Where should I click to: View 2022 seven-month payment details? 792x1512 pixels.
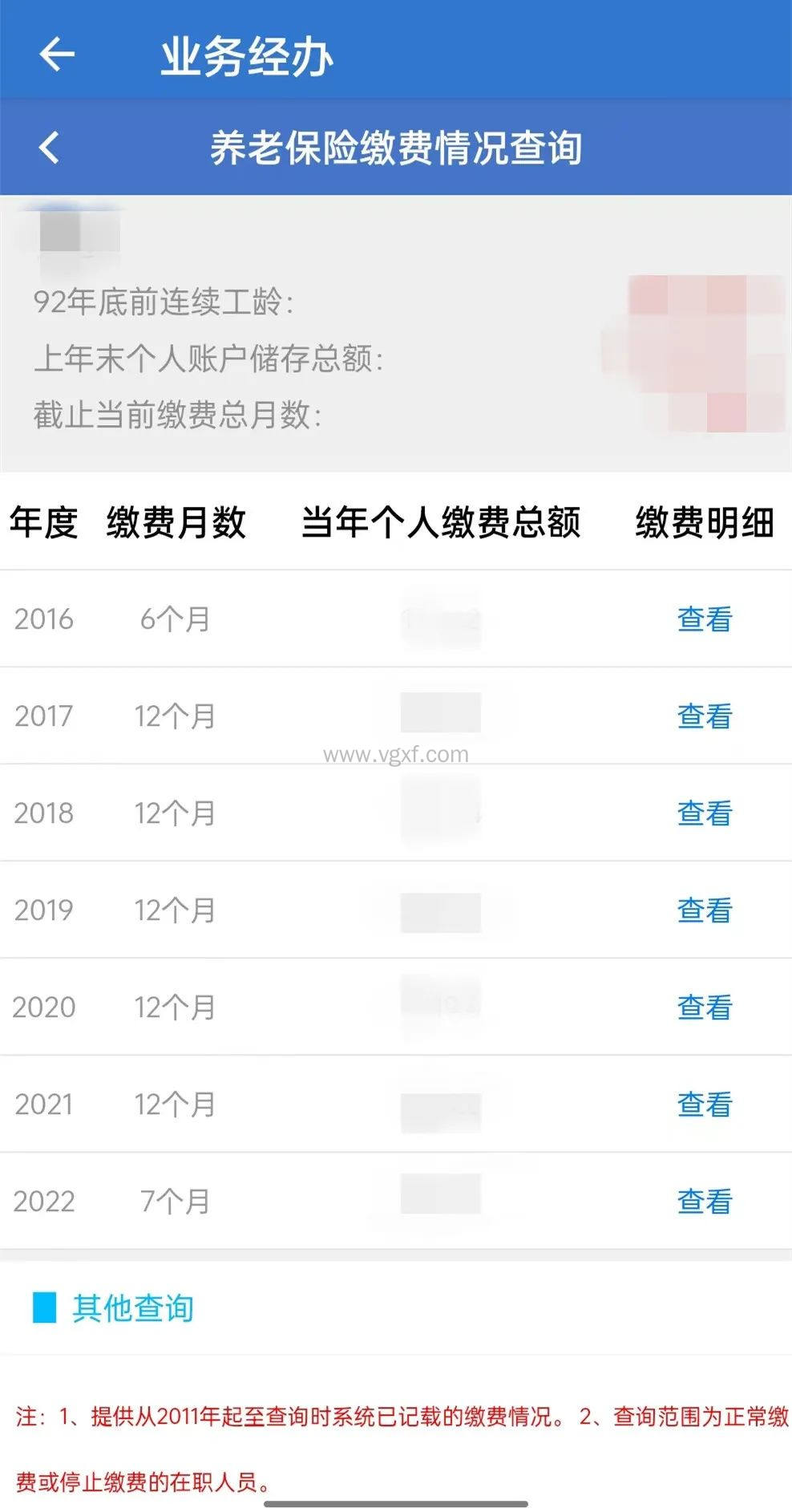pos(704,1202)
